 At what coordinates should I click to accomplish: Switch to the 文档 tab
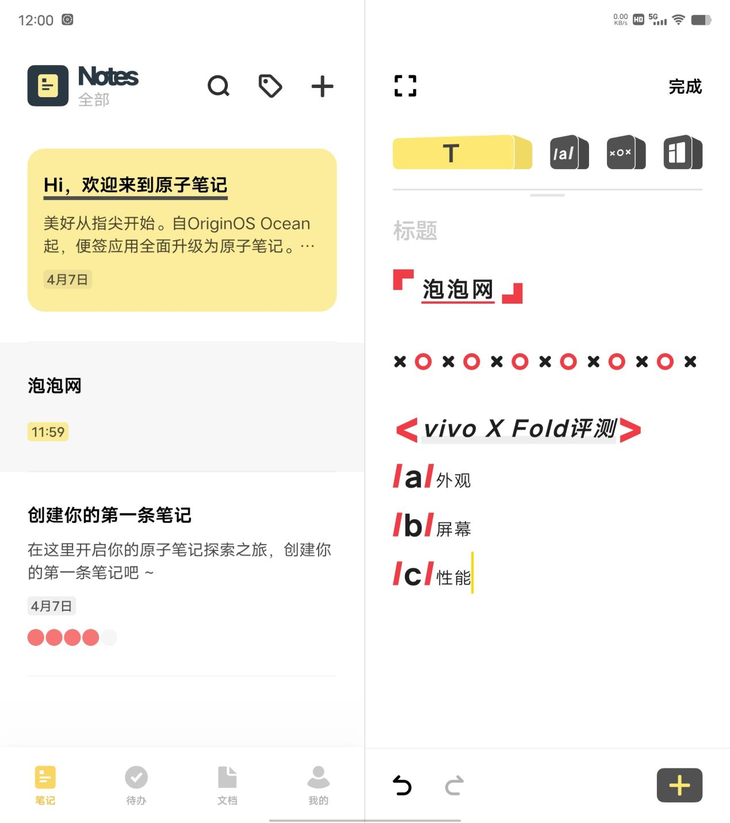tap(227, 785)
